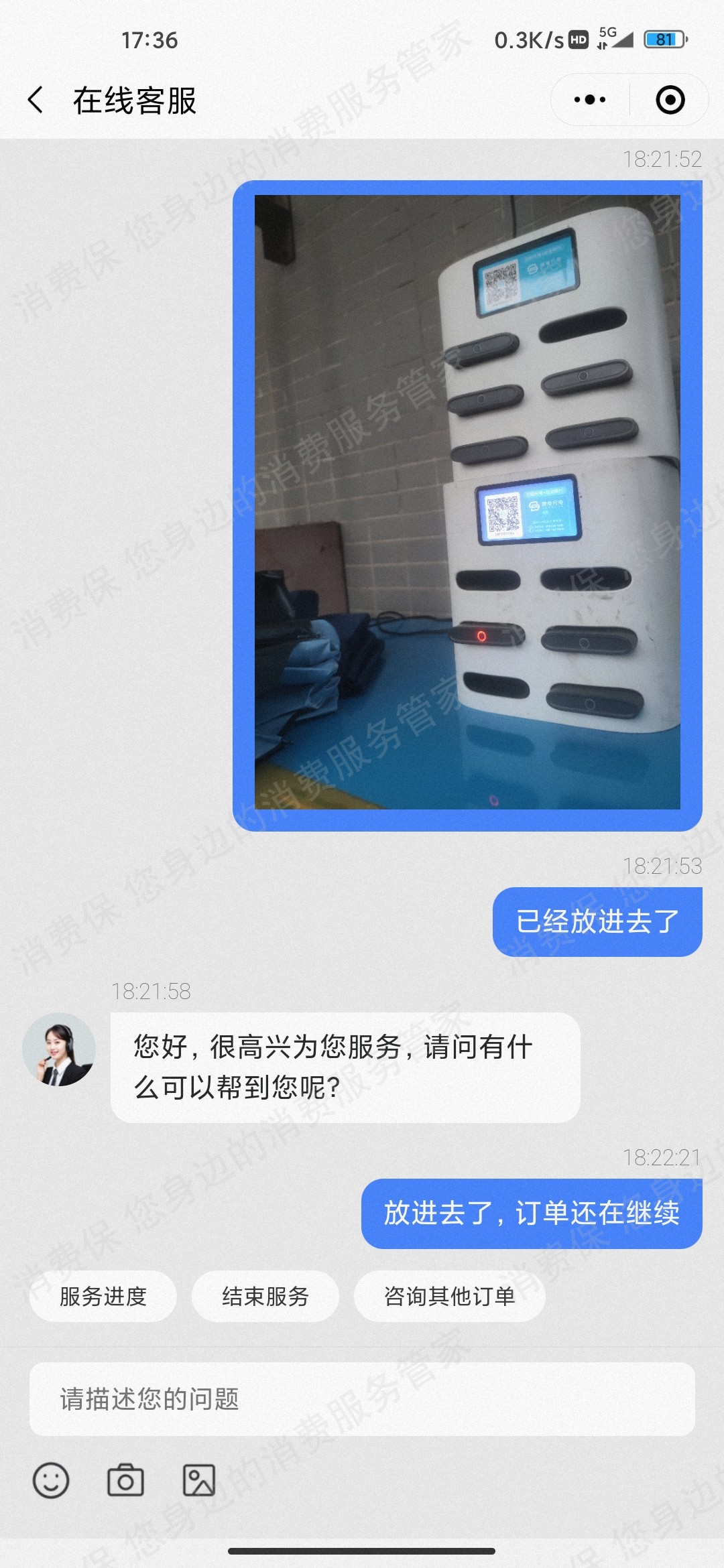
Task: Open the emoji picker
Action: [x=51, y=1480]
